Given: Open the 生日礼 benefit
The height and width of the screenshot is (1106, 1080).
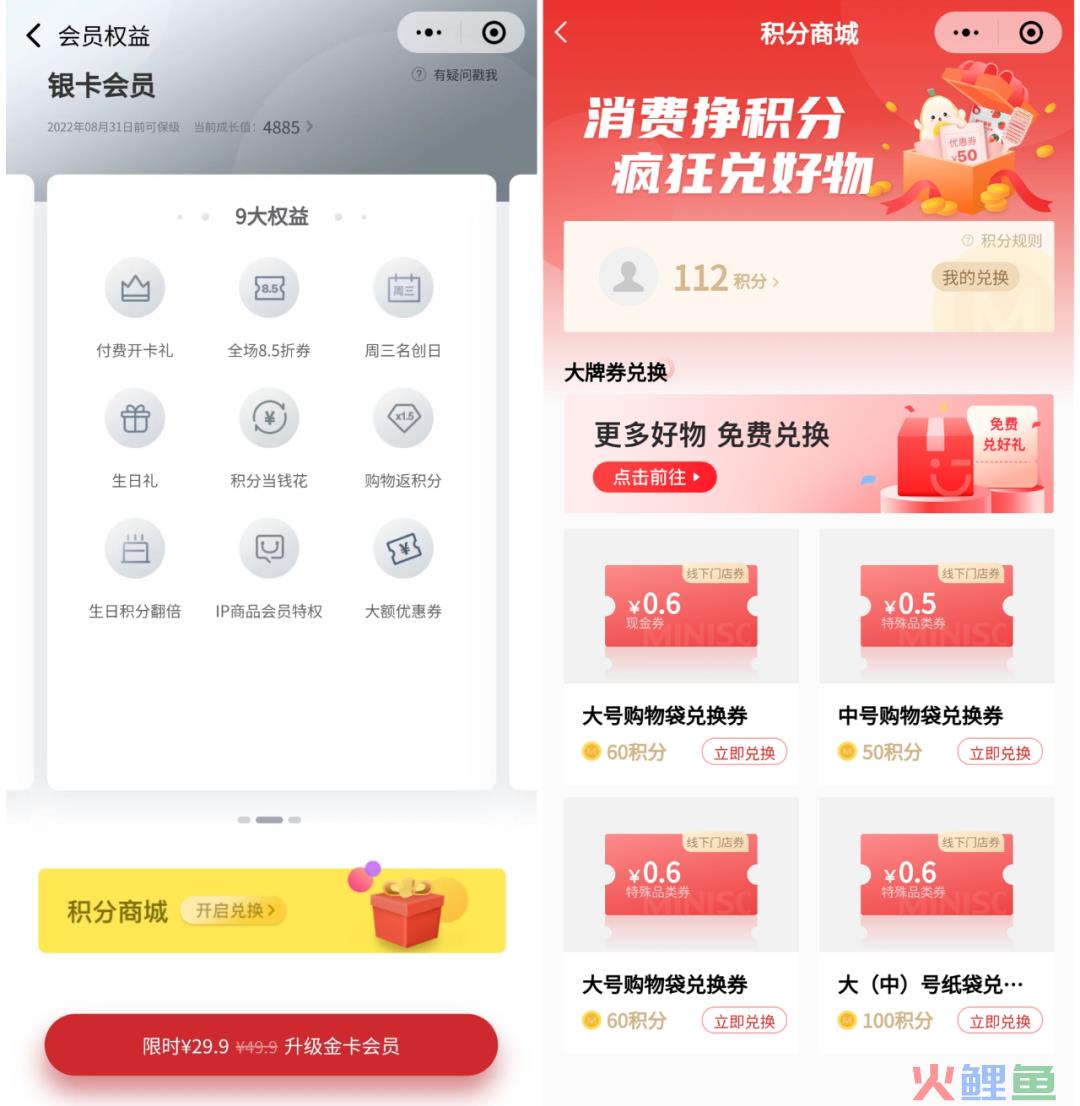Looking at the screenshot, I should (134, 419).
